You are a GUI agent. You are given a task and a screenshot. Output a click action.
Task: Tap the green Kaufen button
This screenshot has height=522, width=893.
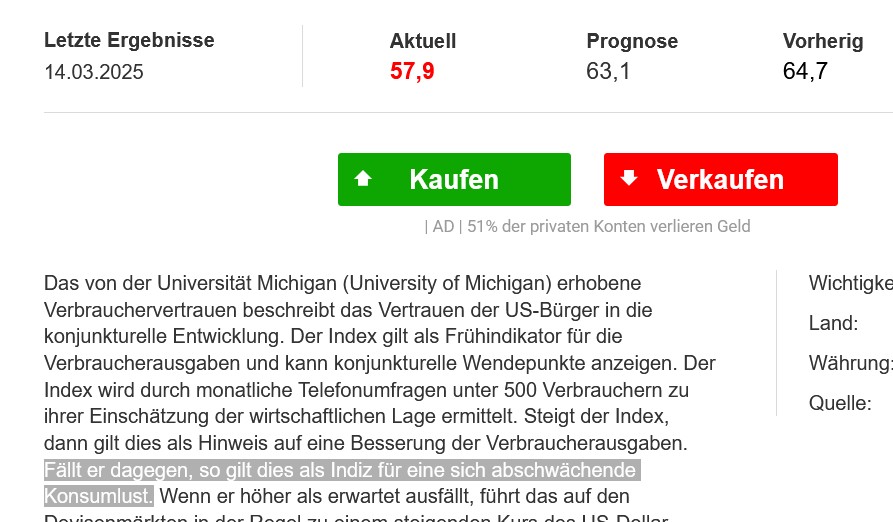tap(454, 180)
